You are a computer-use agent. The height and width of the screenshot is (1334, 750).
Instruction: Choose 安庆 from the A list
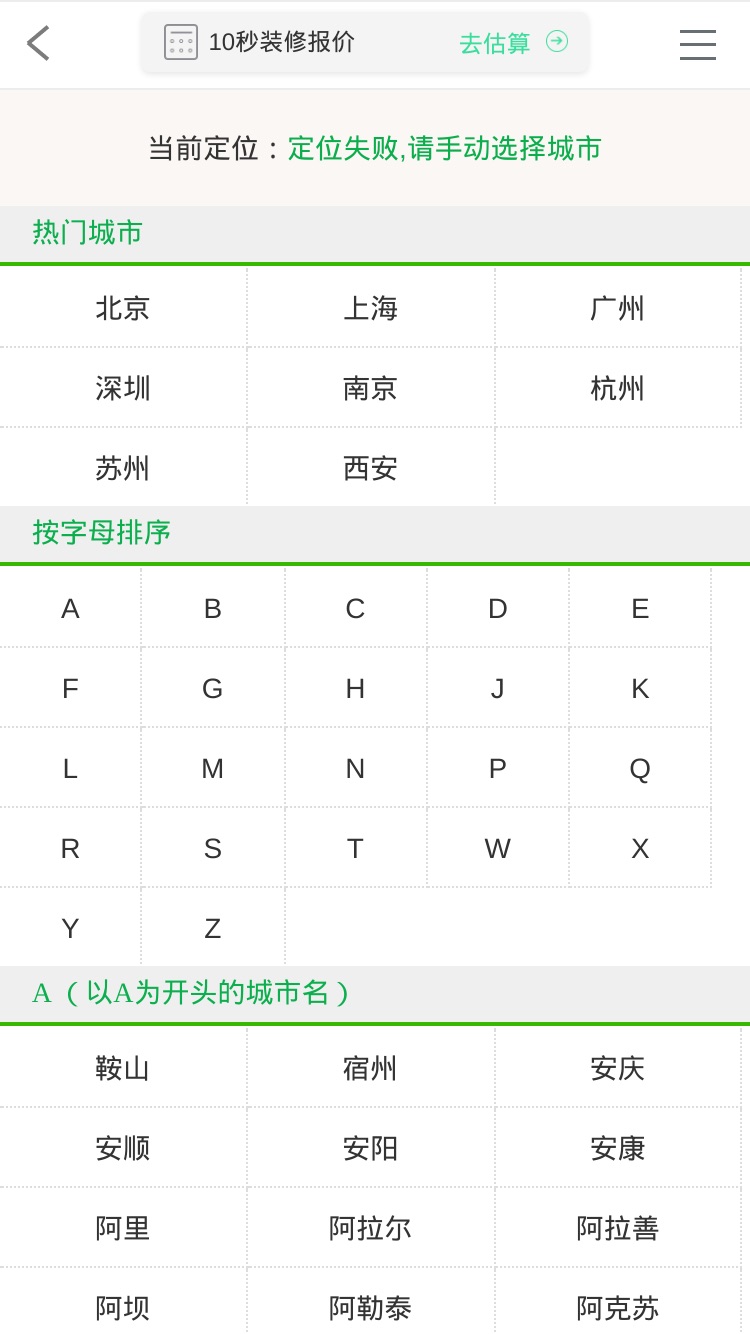pyautogui.click(x=618, y=1068)
